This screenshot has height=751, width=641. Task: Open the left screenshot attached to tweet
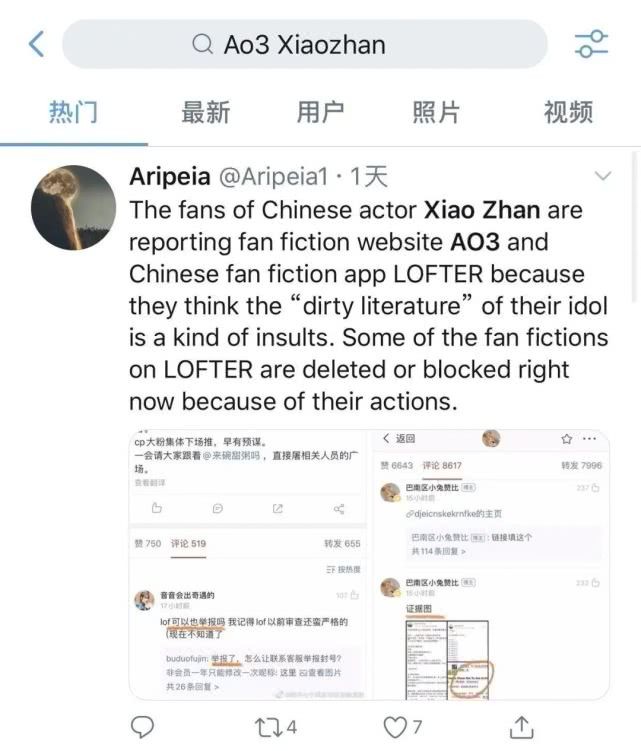[x=249, y=564]
